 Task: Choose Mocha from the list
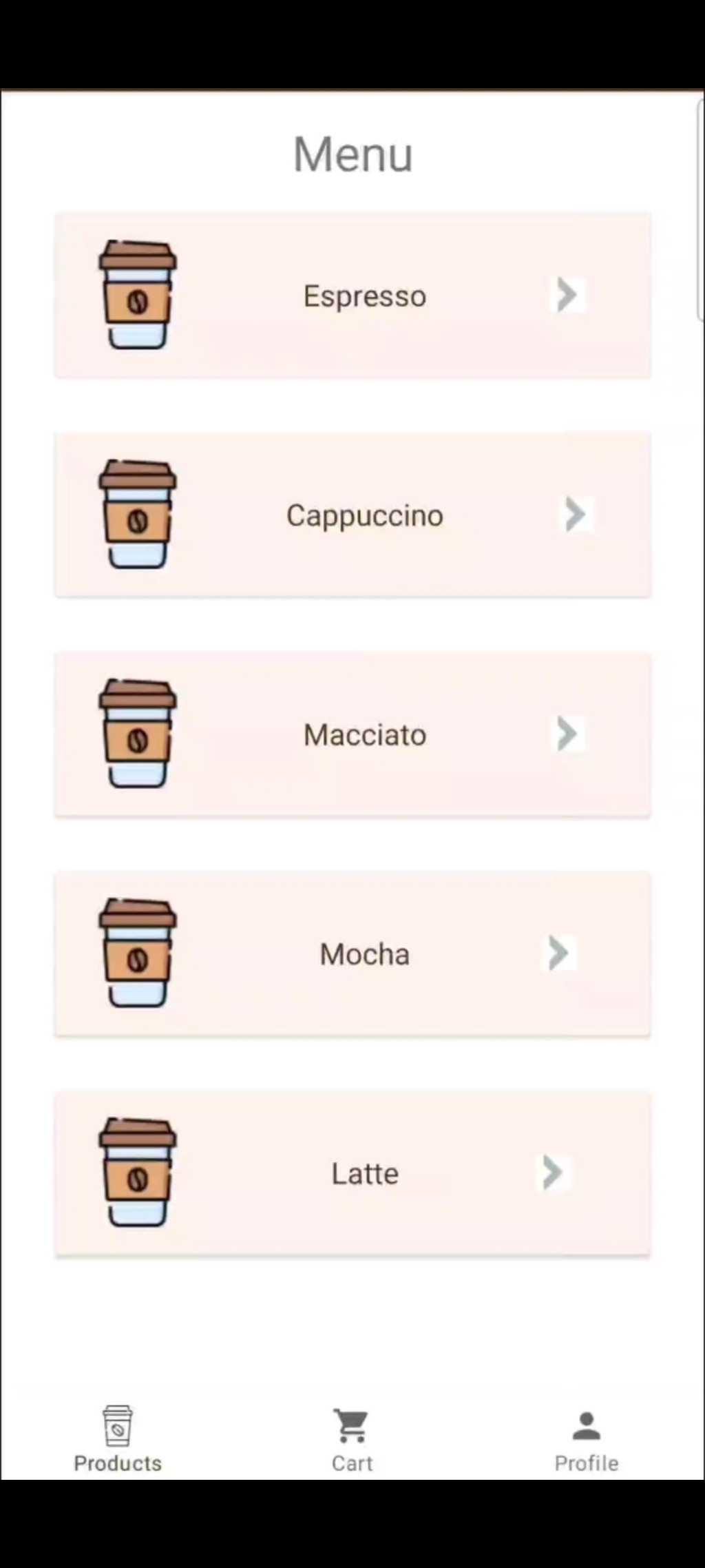[x=352, y=953]
